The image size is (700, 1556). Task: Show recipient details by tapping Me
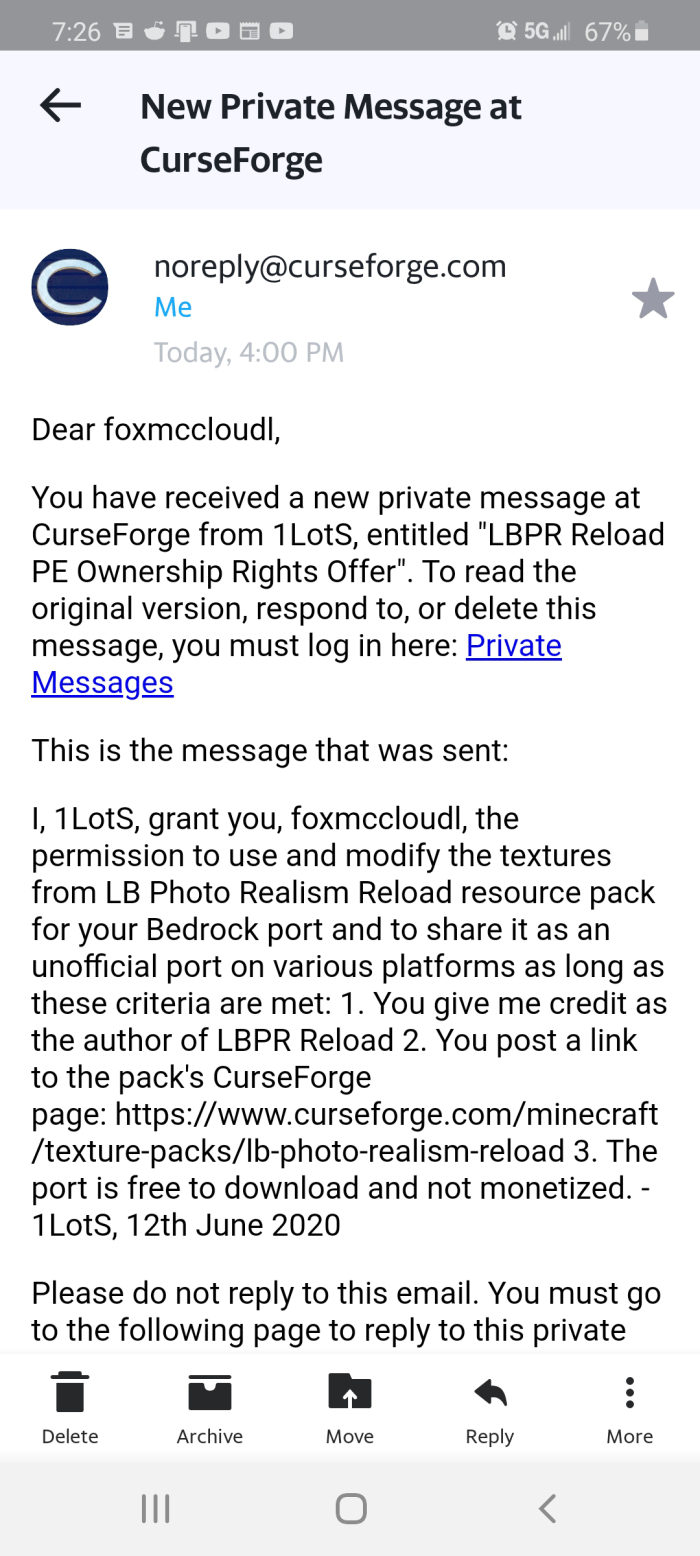point(173,307)
